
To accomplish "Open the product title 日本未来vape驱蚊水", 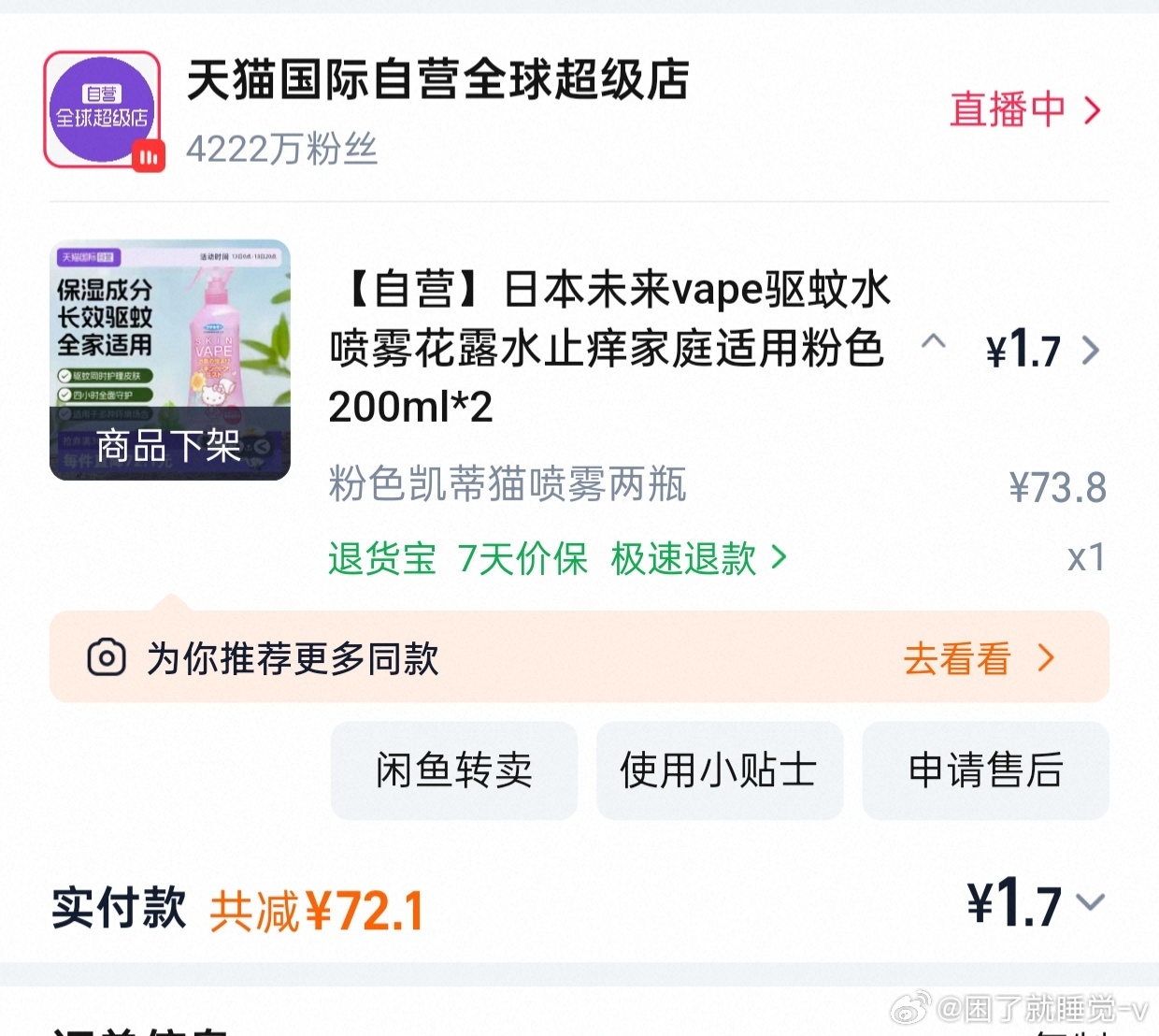I will tap(609, 347).
